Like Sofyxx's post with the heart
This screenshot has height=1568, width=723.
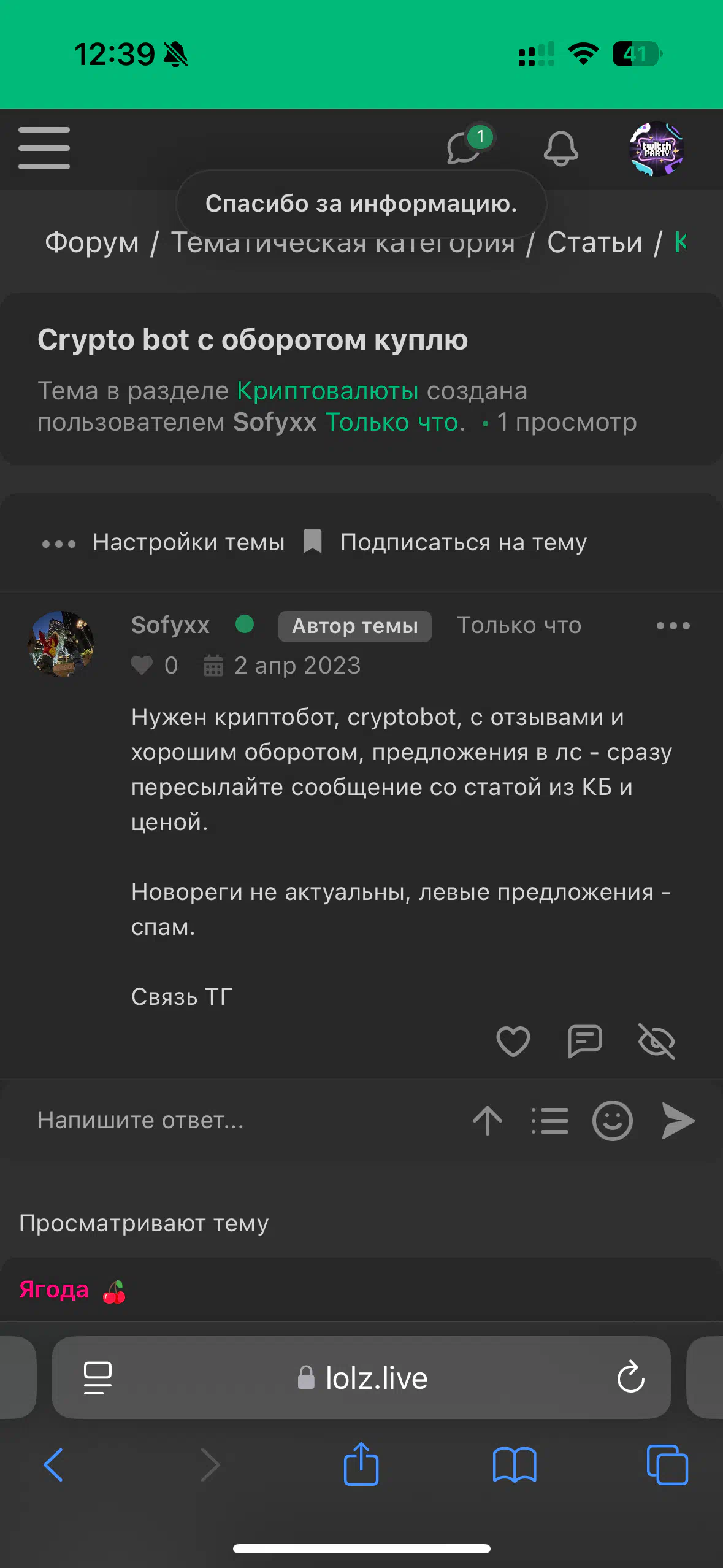tap(513, 1041)
